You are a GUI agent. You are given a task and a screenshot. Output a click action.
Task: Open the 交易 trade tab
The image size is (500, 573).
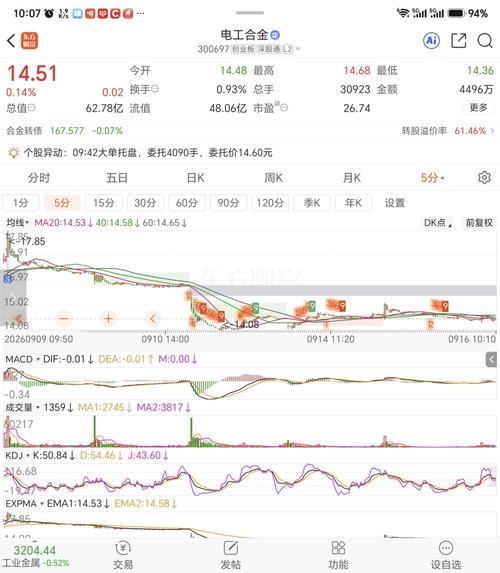(123, 556)
